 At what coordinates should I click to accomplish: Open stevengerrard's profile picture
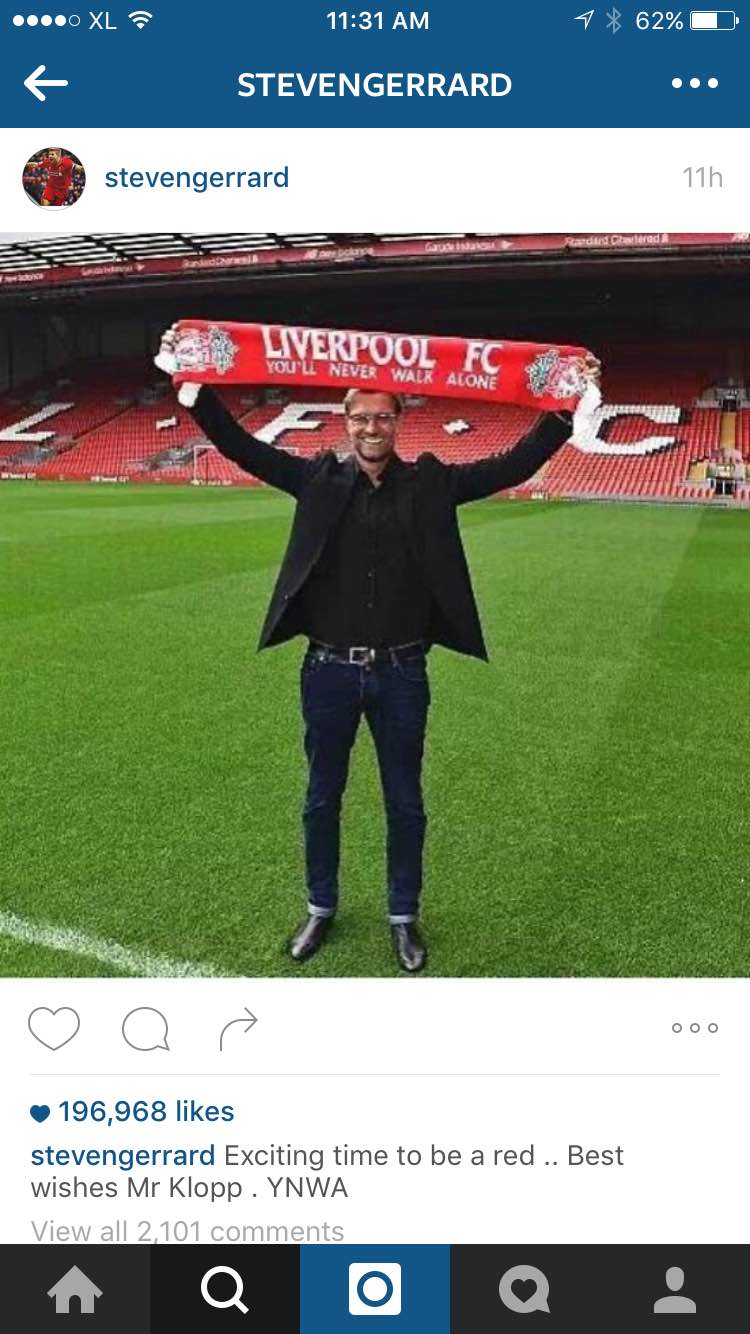tap(54, 178)
